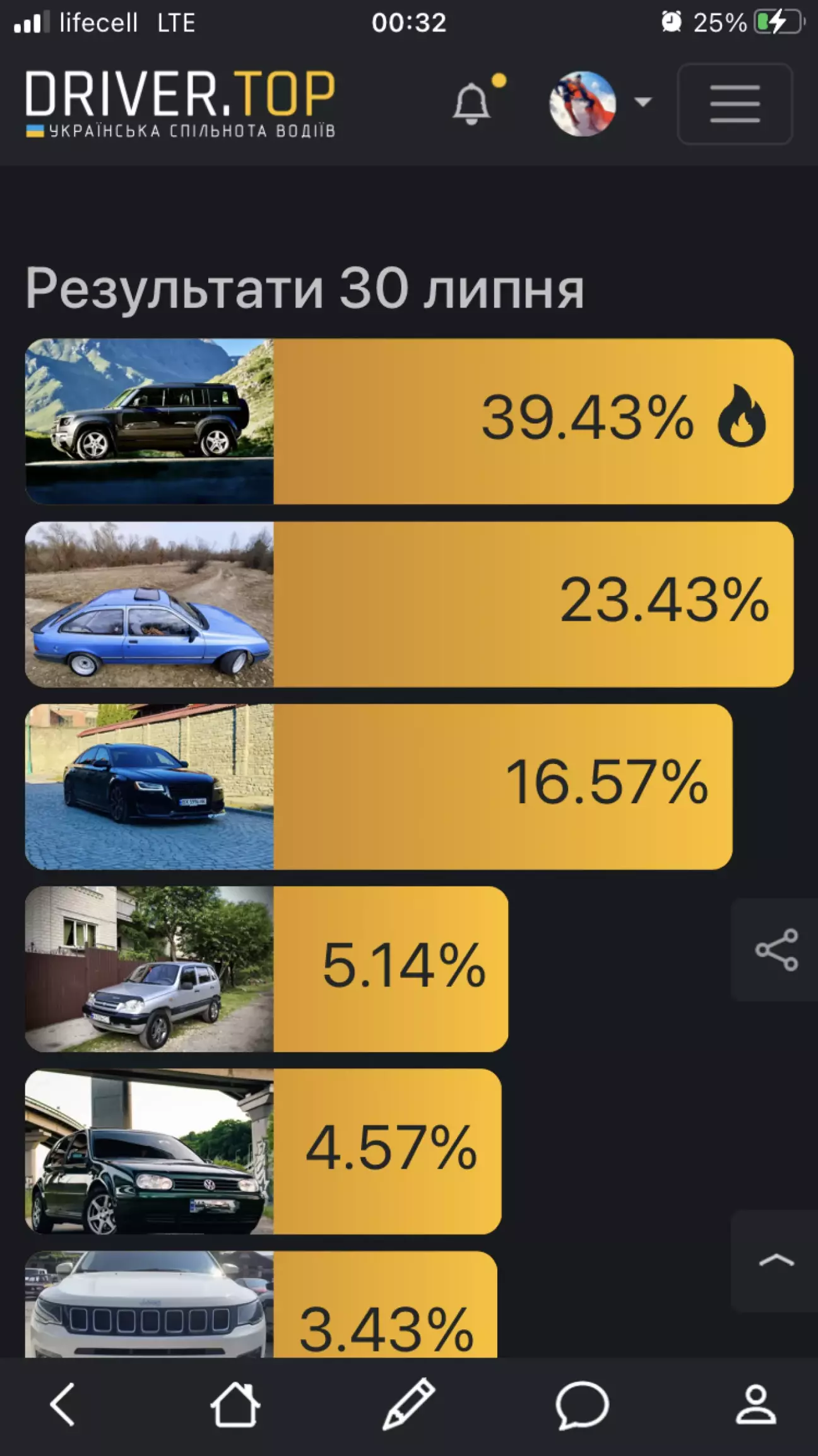Screen dimensions: 818x1456
Task: Open the 39.43% winning car result
Action: [x=409, y=421]
